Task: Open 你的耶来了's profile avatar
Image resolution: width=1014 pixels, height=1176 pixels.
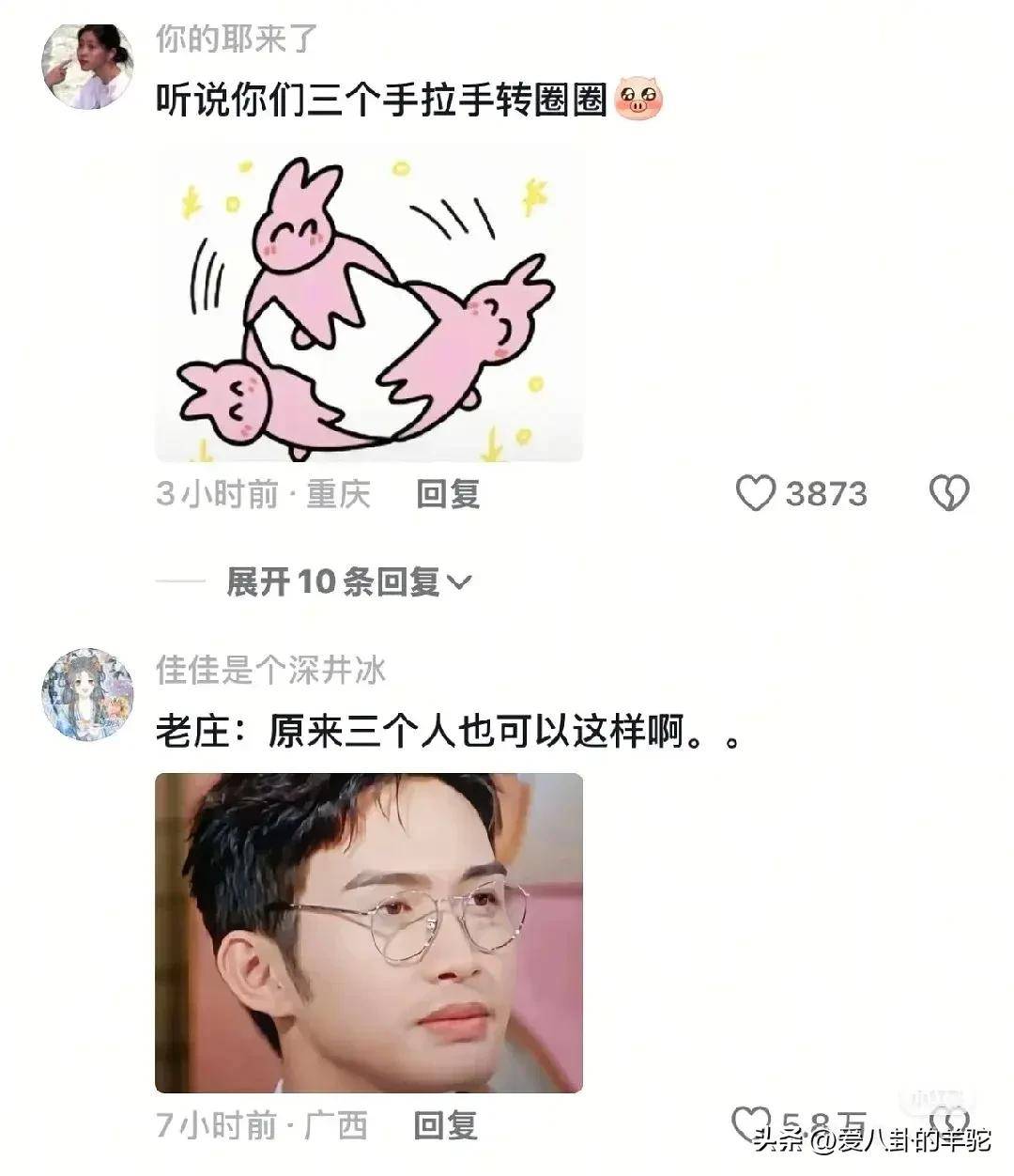Action: tap(87, 66)
